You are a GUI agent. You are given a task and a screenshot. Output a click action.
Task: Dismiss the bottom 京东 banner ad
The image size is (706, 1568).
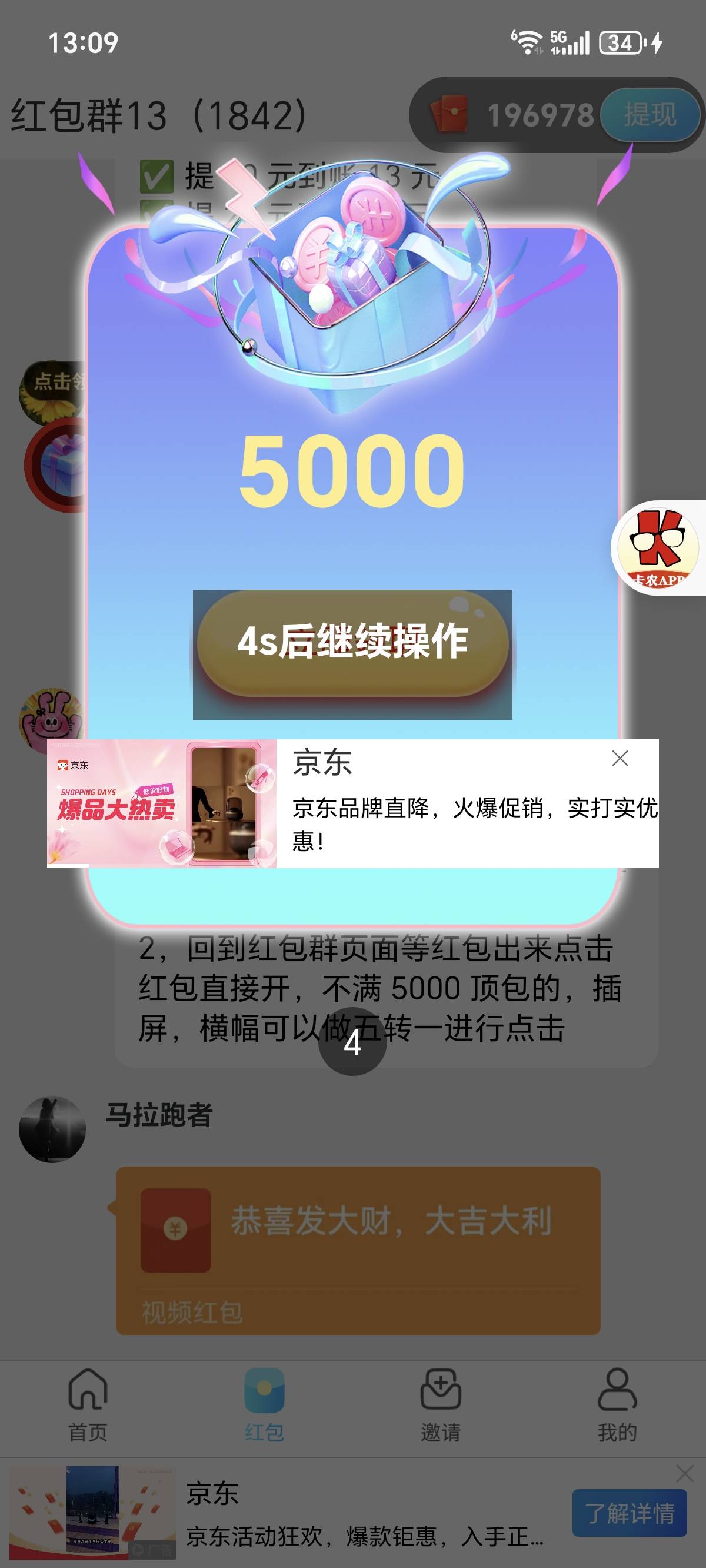685,1474
